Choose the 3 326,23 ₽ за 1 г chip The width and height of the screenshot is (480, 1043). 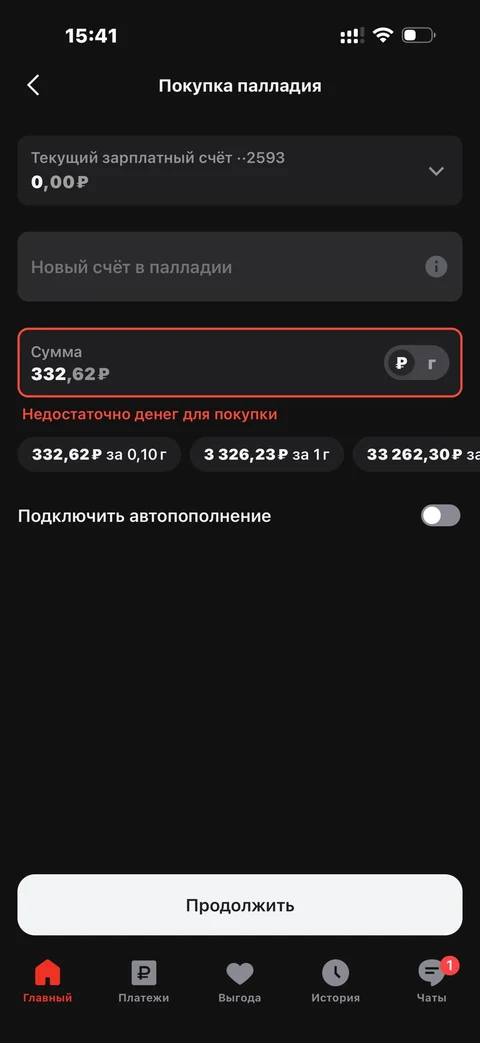point(267,454)
